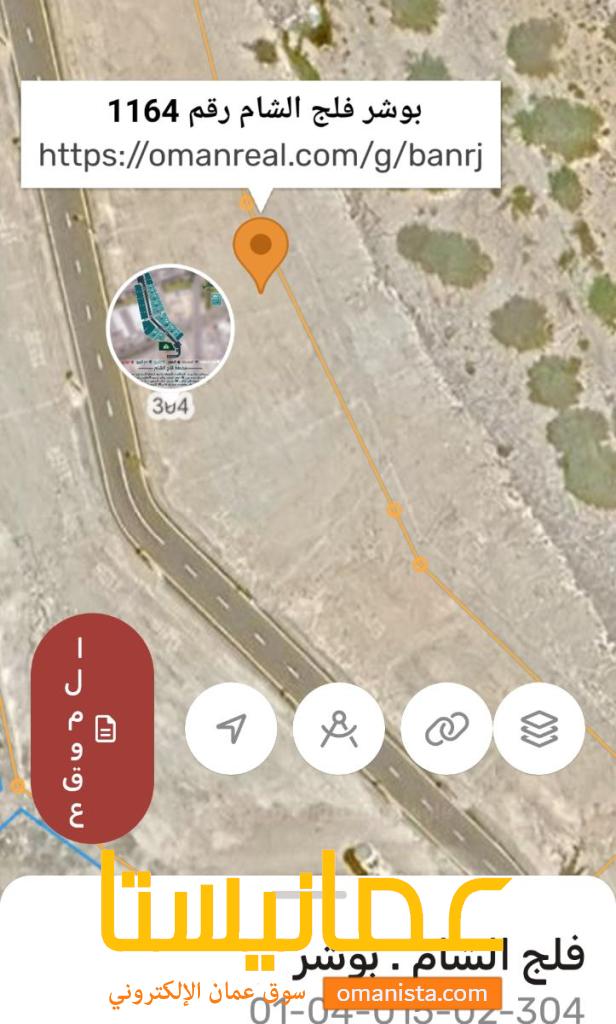Viewport: 616px width, 1024px height.
Task: Copy the plot link with the chain button
Action: point(446,728)
